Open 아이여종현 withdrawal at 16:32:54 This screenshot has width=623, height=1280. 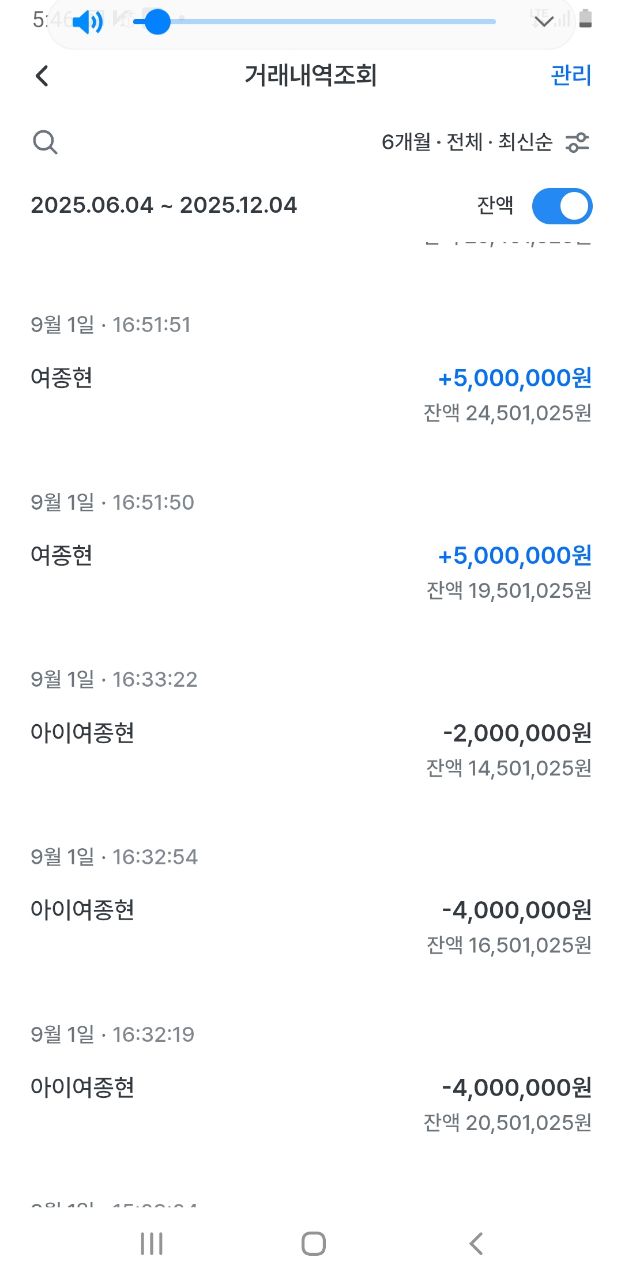[x=311, y=910]
